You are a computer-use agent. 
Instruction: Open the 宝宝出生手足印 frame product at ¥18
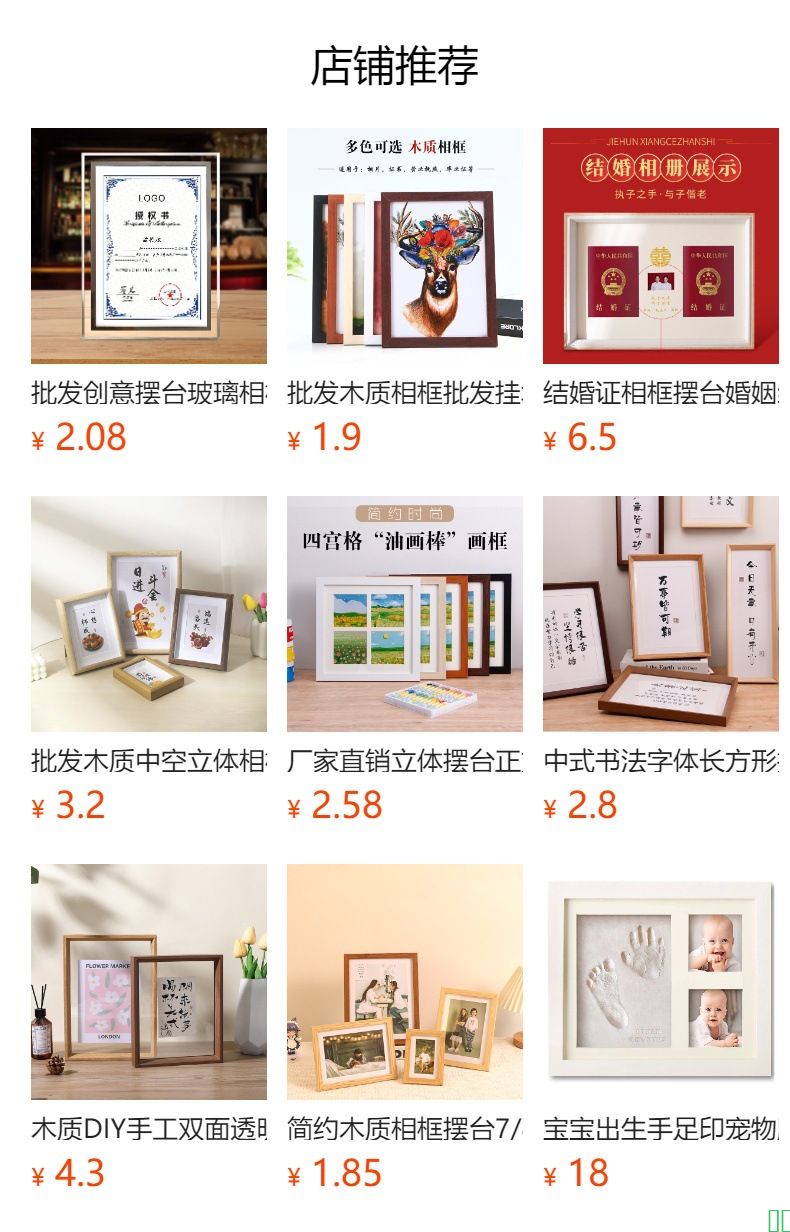[x=660, y=982]
